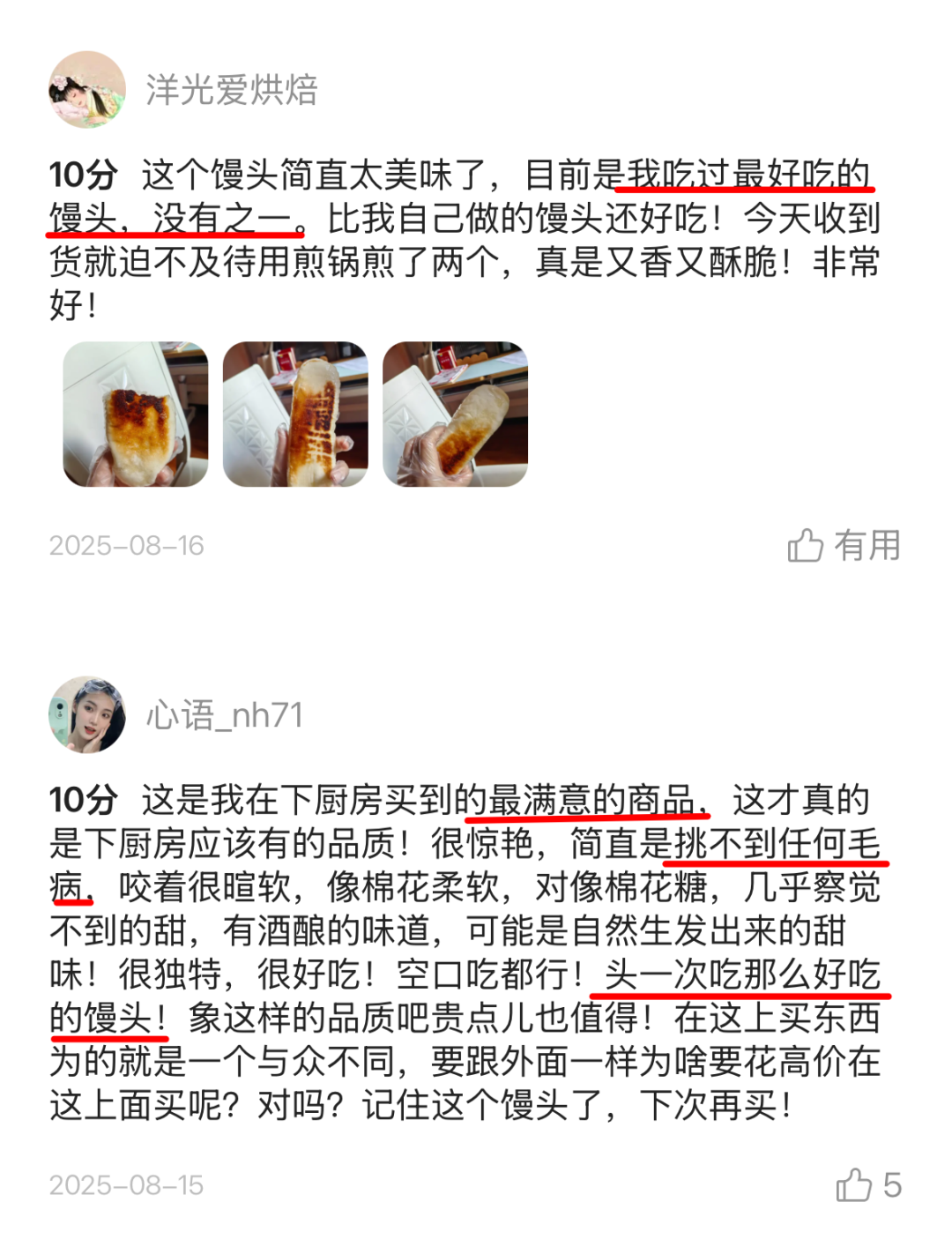The image size is (952, 1247).
Task: Tap the username 心语_nh71
Action: point(225,715)
